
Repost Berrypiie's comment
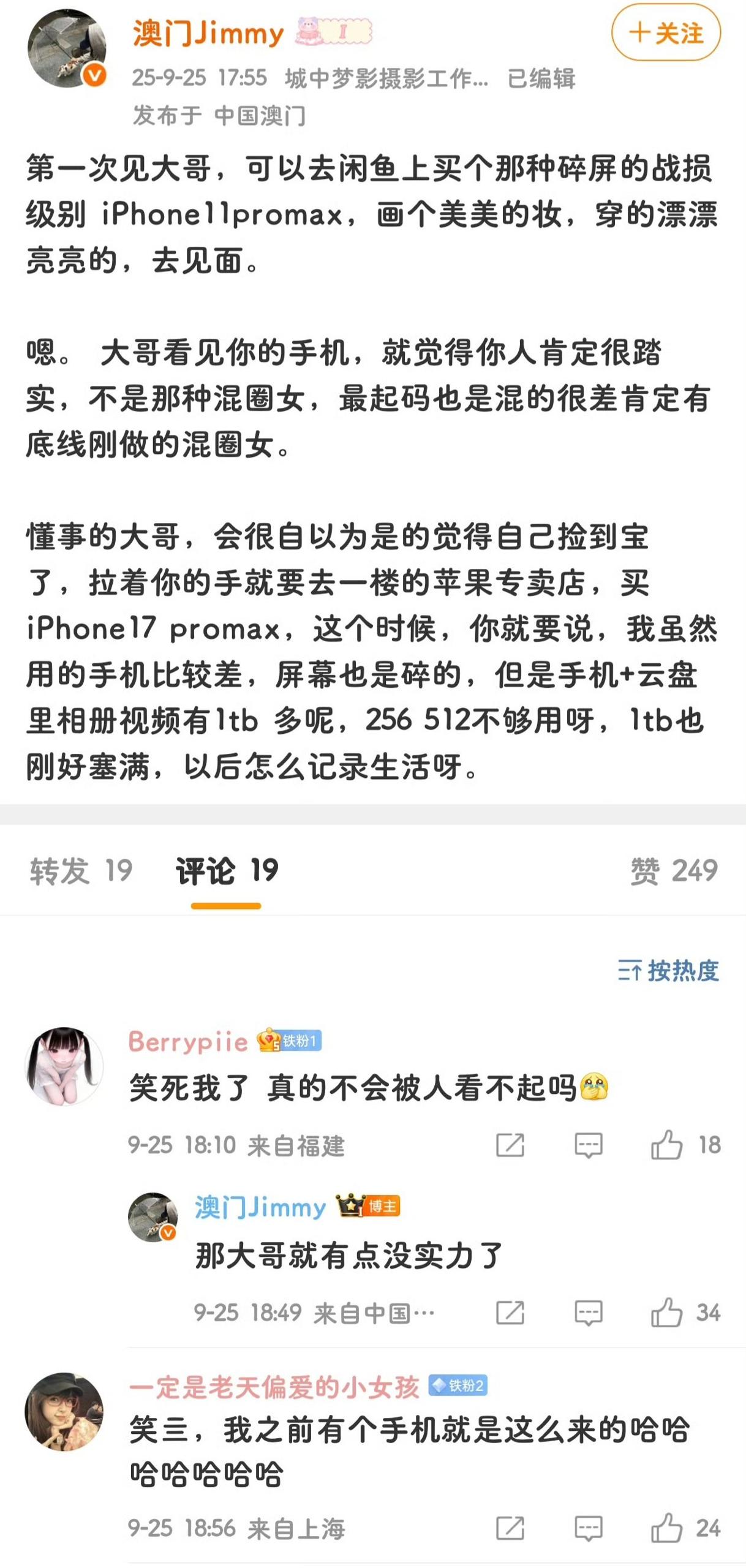510,1145
